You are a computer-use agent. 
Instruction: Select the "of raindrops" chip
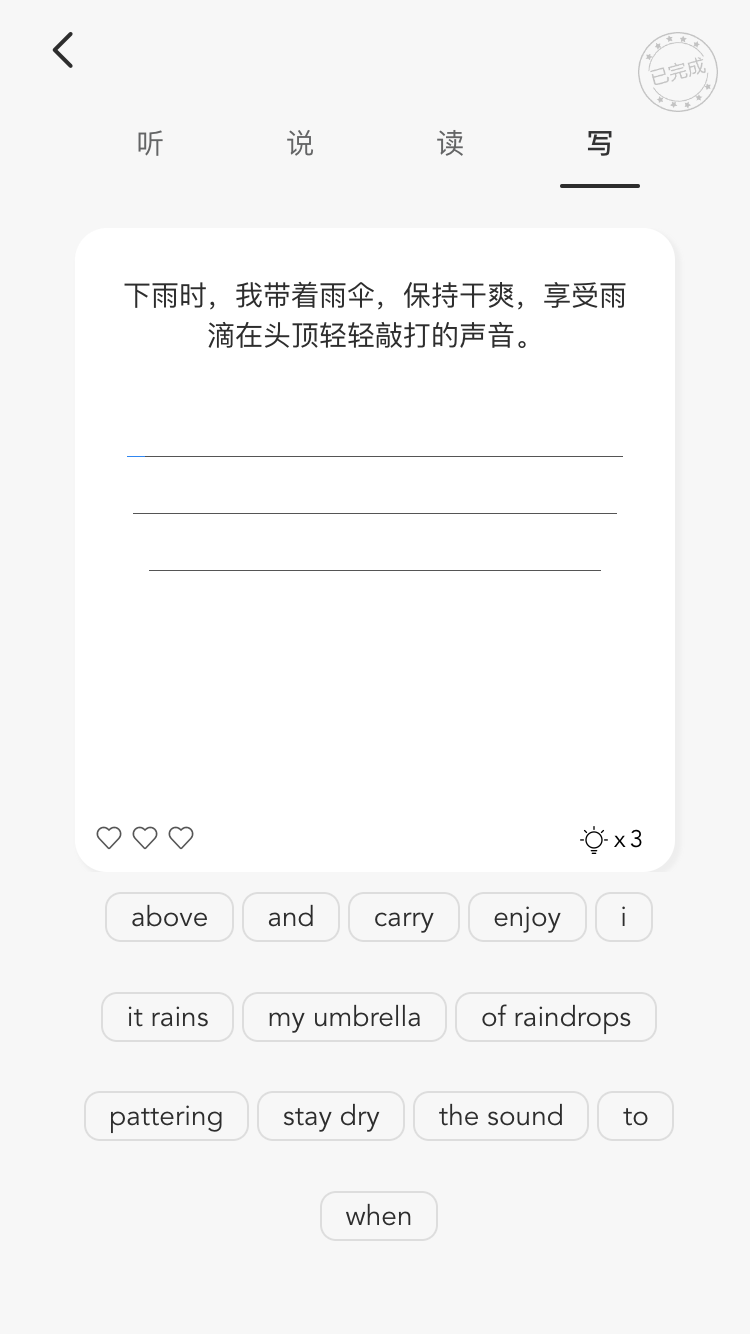(x=556, y=1017)
